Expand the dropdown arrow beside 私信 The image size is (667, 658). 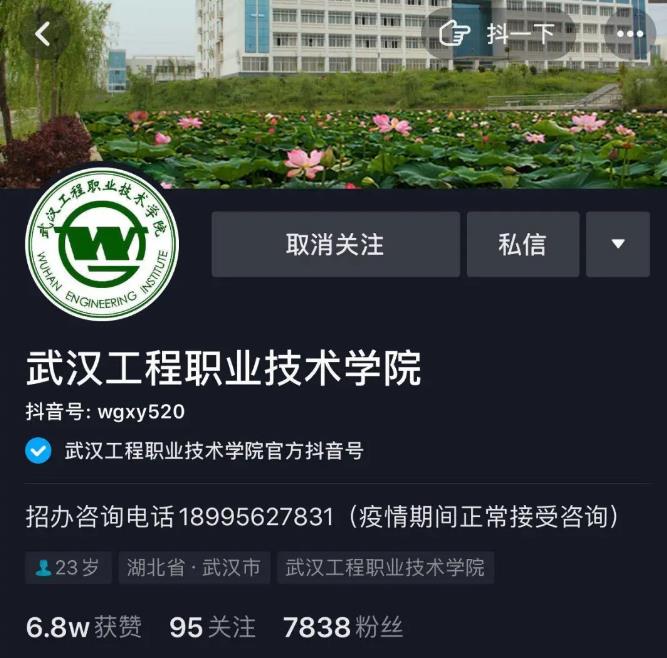617,244
